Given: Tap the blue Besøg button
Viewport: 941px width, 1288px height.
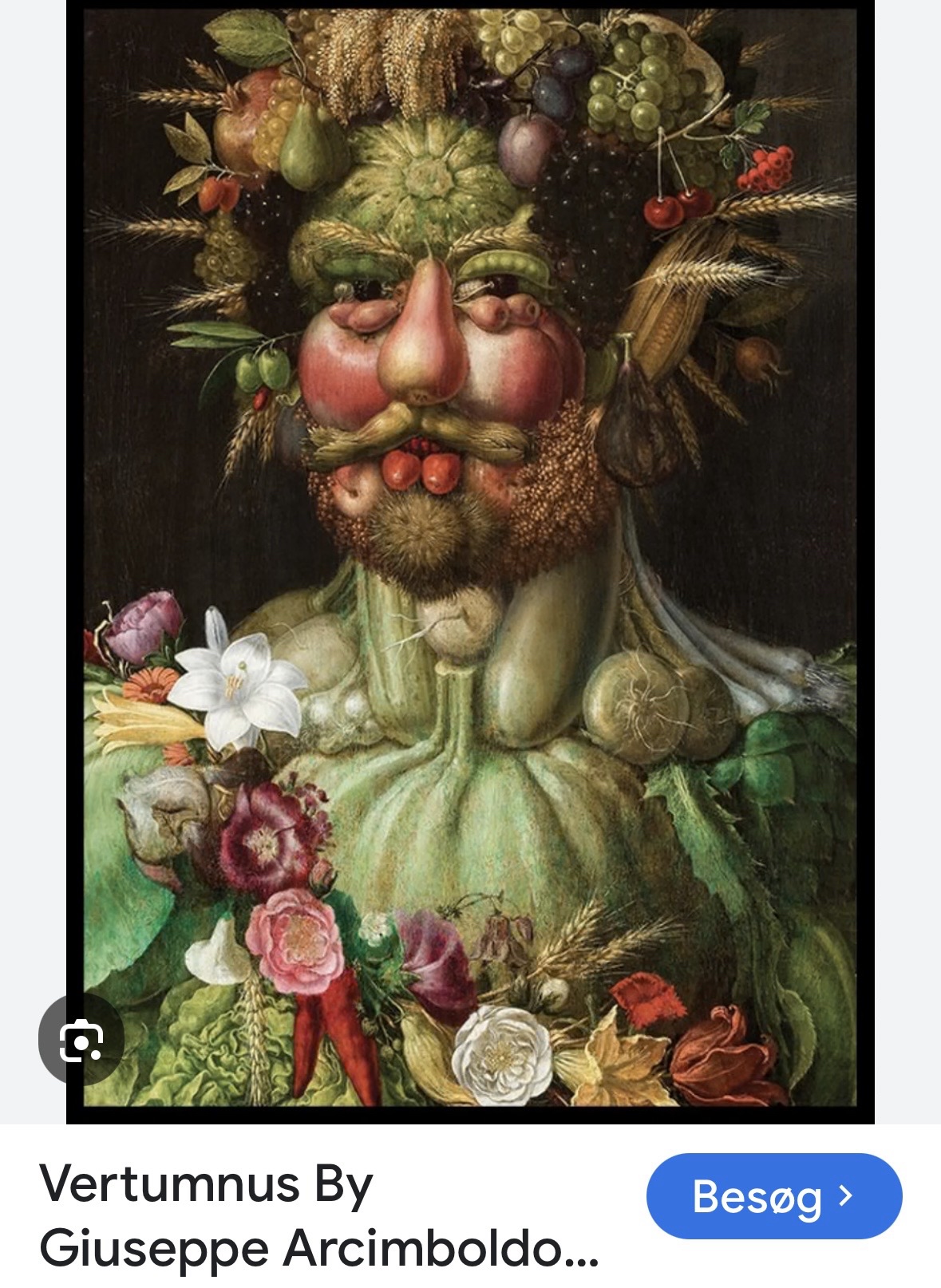Looking at the screenshot, I should pos(773,1195).
